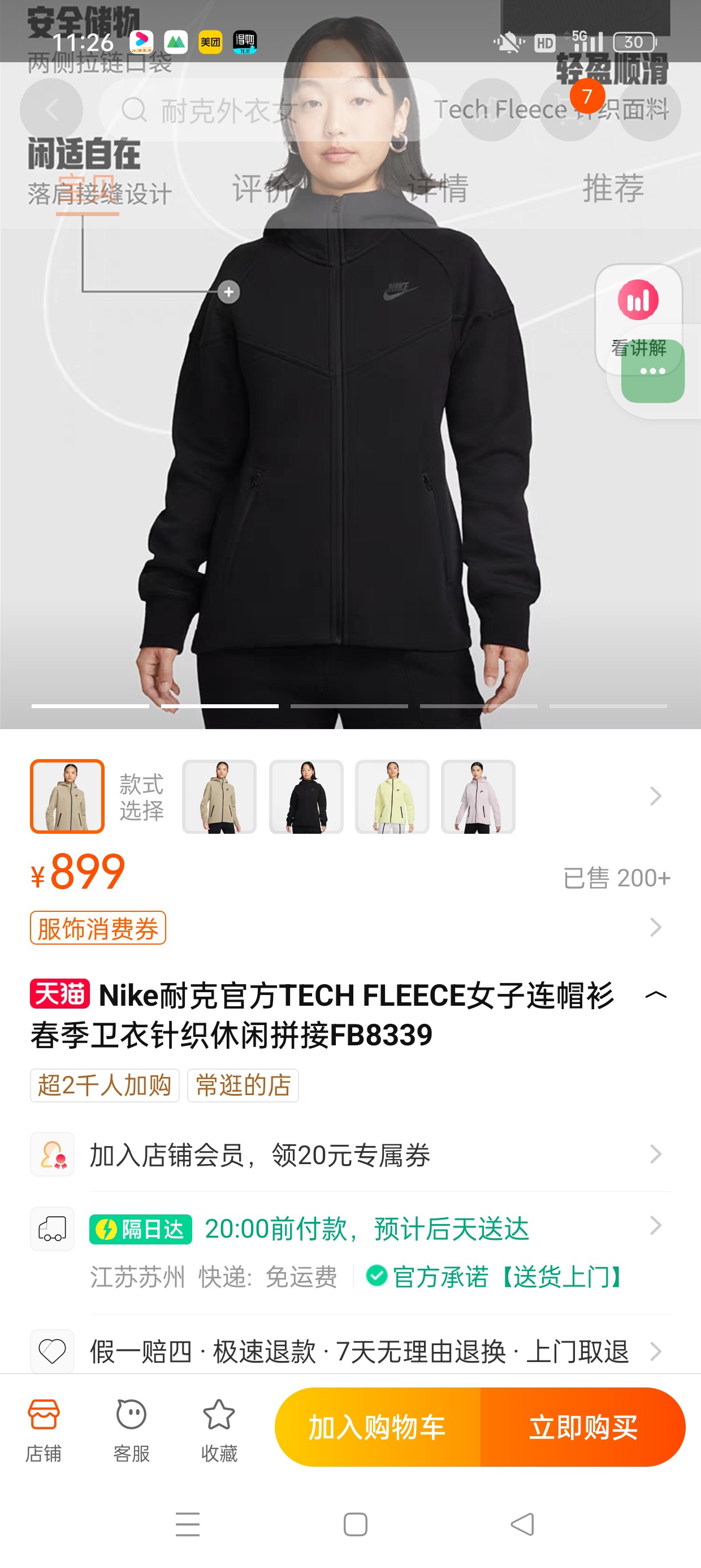Open the 看讲解 product explanation
The height and width of the screenshot is (1568, 701).
click(x=638, y=318)
